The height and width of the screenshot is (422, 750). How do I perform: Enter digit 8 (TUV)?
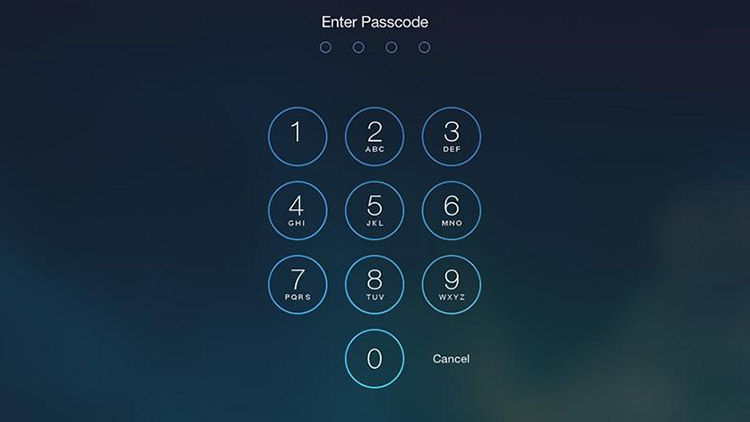375,284
